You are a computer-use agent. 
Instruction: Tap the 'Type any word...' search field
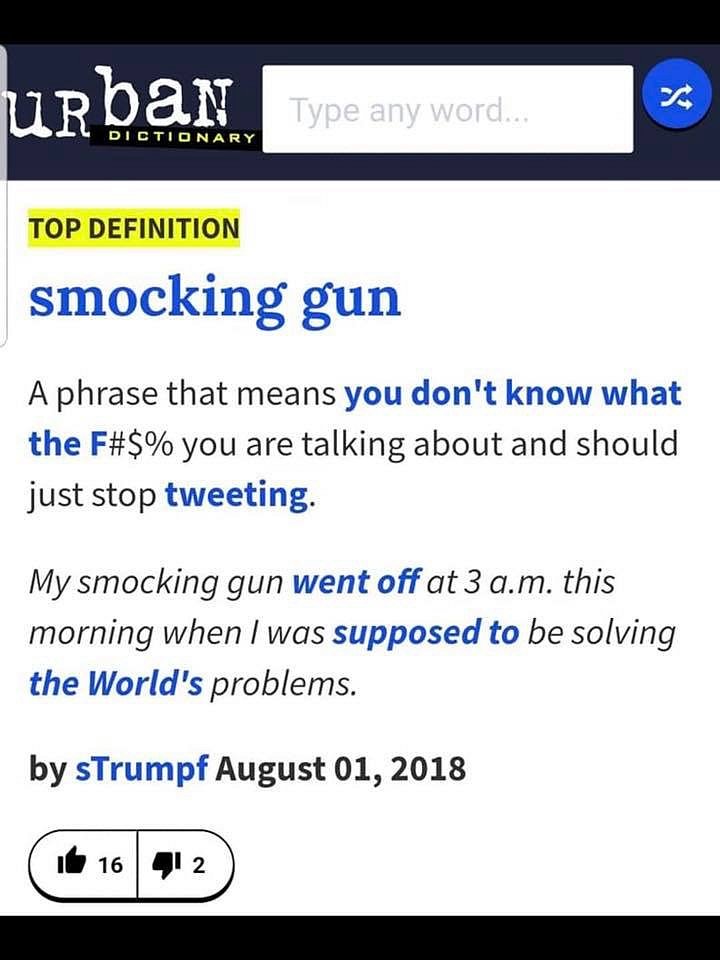447,110
